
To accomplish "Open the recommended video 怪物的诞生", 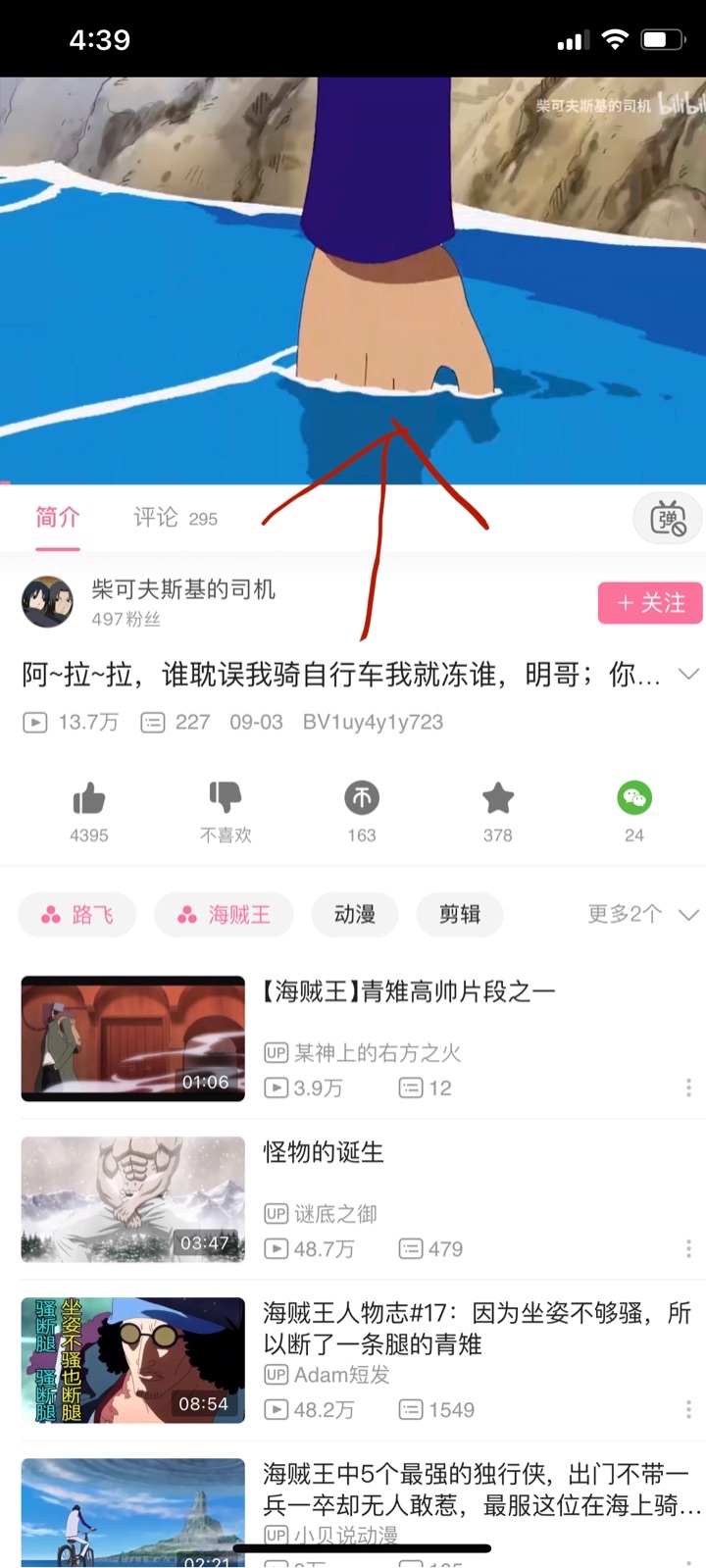I will pyautogui.click(x=324, y=1152).
